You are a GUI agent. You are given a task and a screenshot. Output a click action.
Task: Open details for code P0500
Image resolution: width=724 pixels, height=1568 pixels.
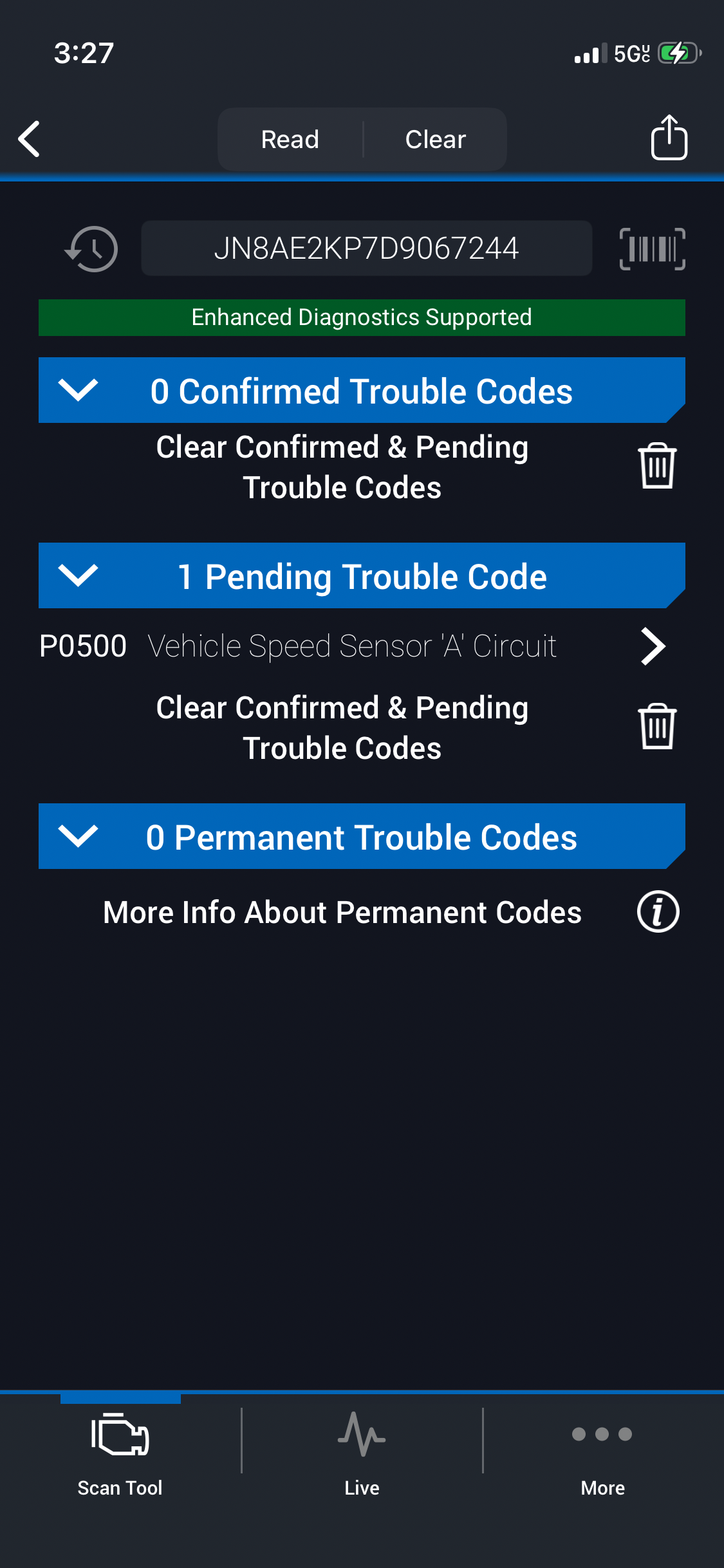coord(653,646)
